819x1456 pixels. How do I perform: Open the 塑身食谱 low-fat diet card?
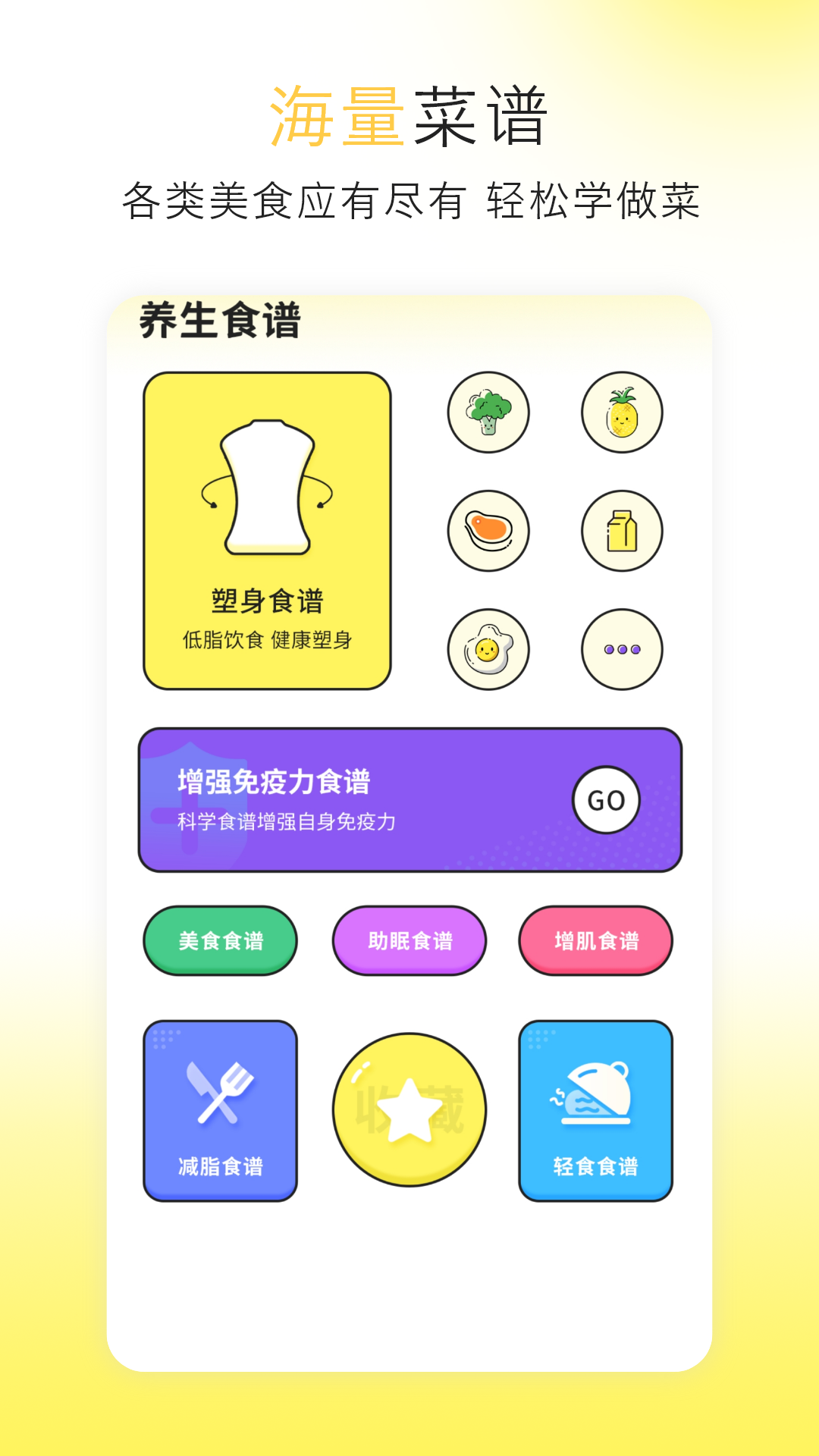(267, 529)
